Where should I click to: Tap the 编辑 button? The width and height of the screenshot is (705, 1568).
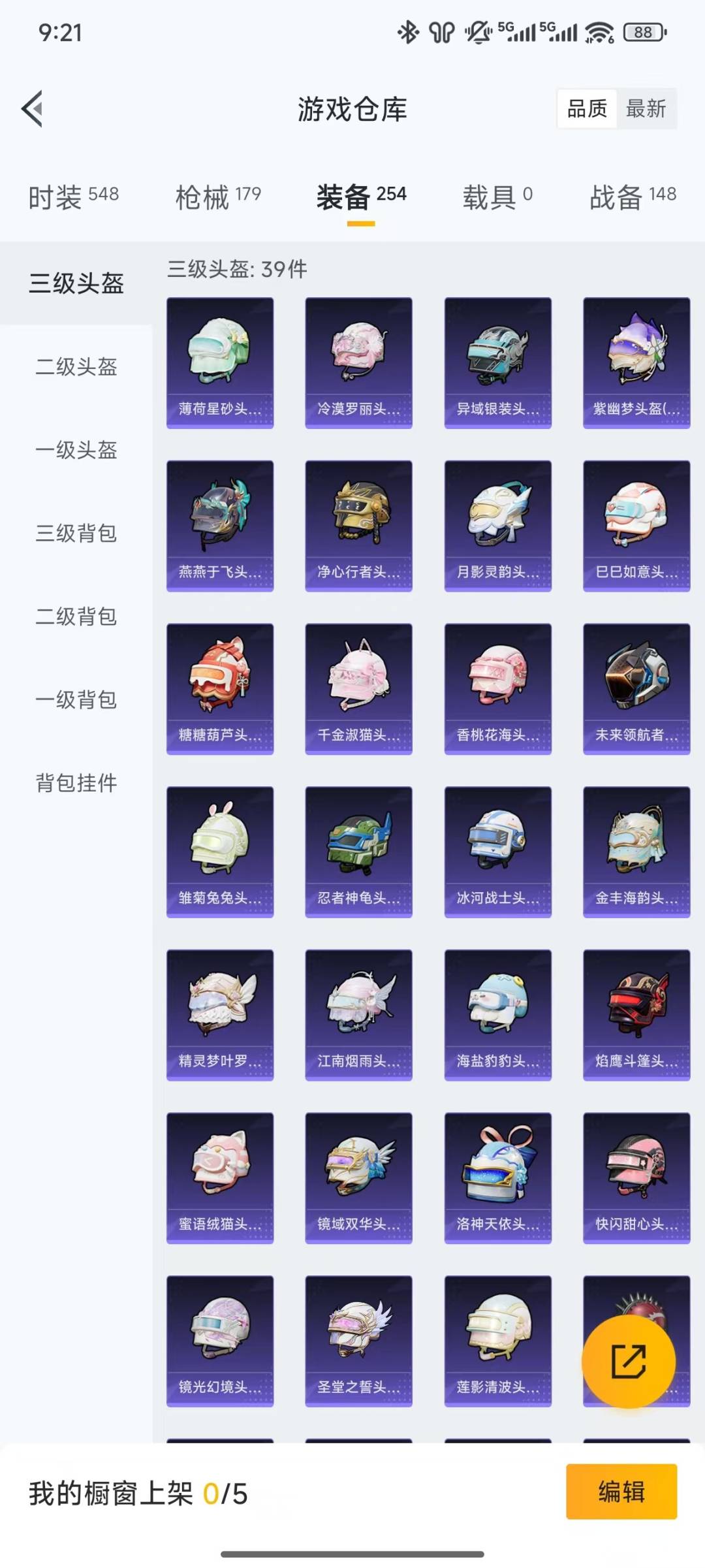[621, 1492]
